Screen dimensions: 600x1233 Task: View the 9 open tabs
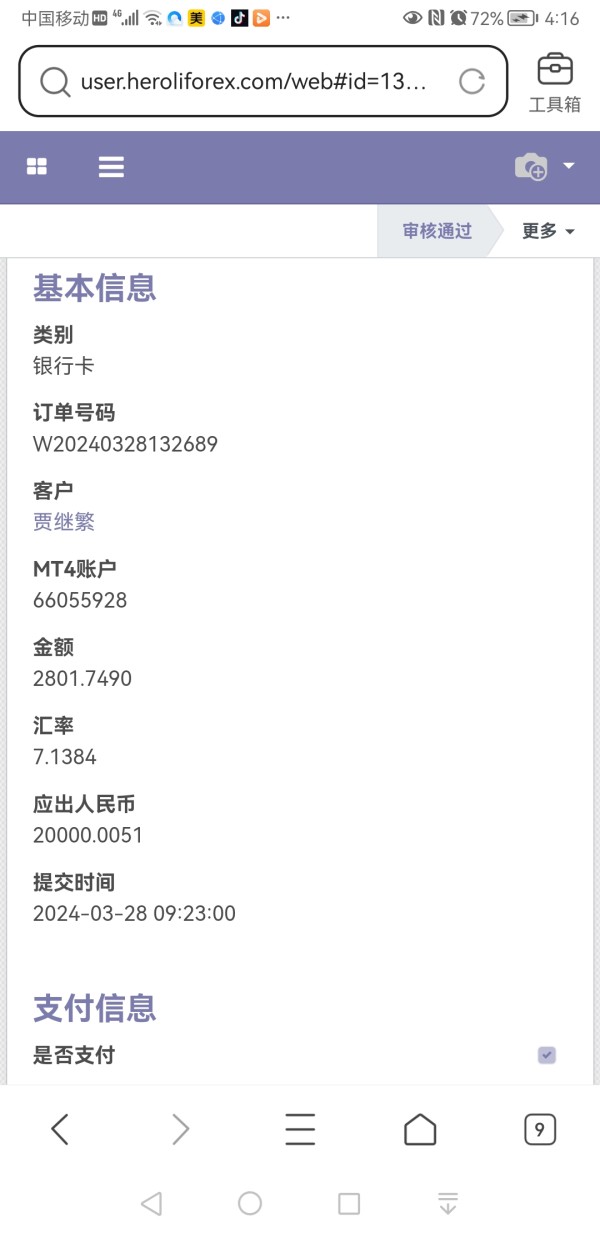540,1130
